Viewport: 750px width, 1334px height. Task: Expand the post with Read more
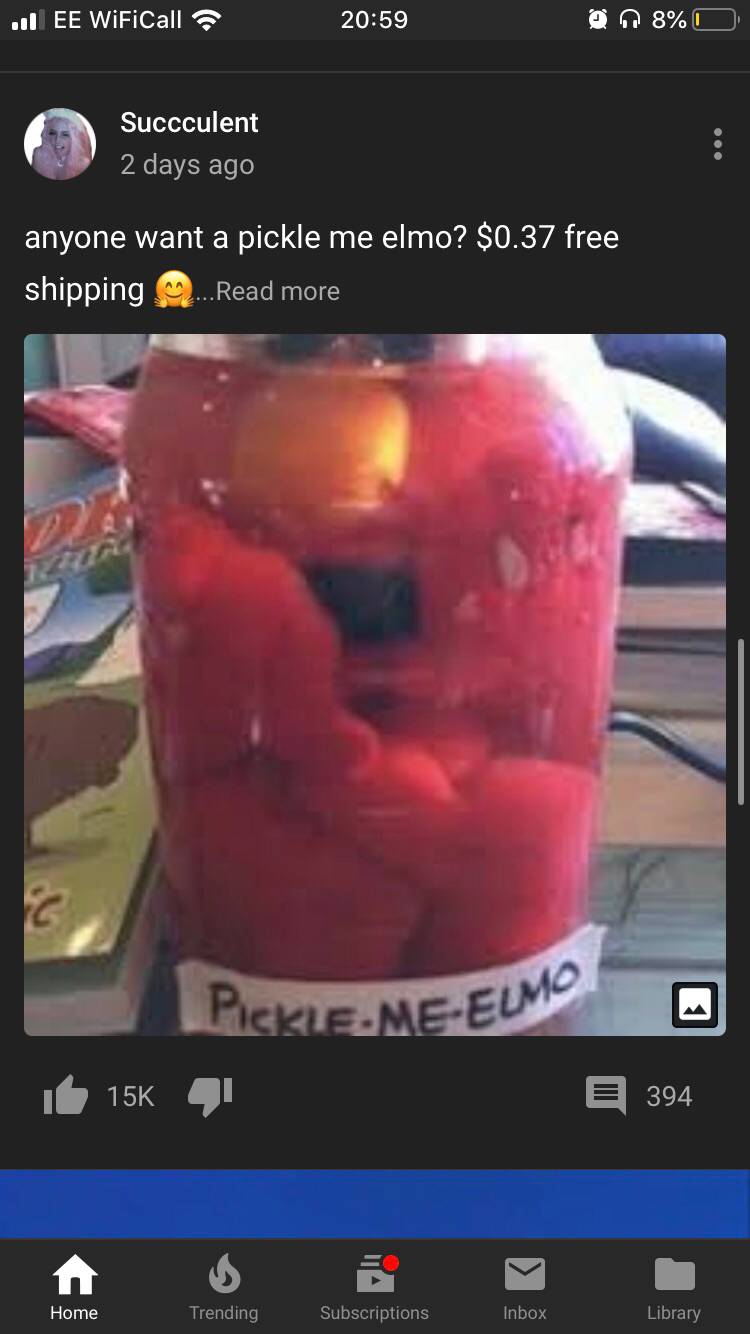277,291
